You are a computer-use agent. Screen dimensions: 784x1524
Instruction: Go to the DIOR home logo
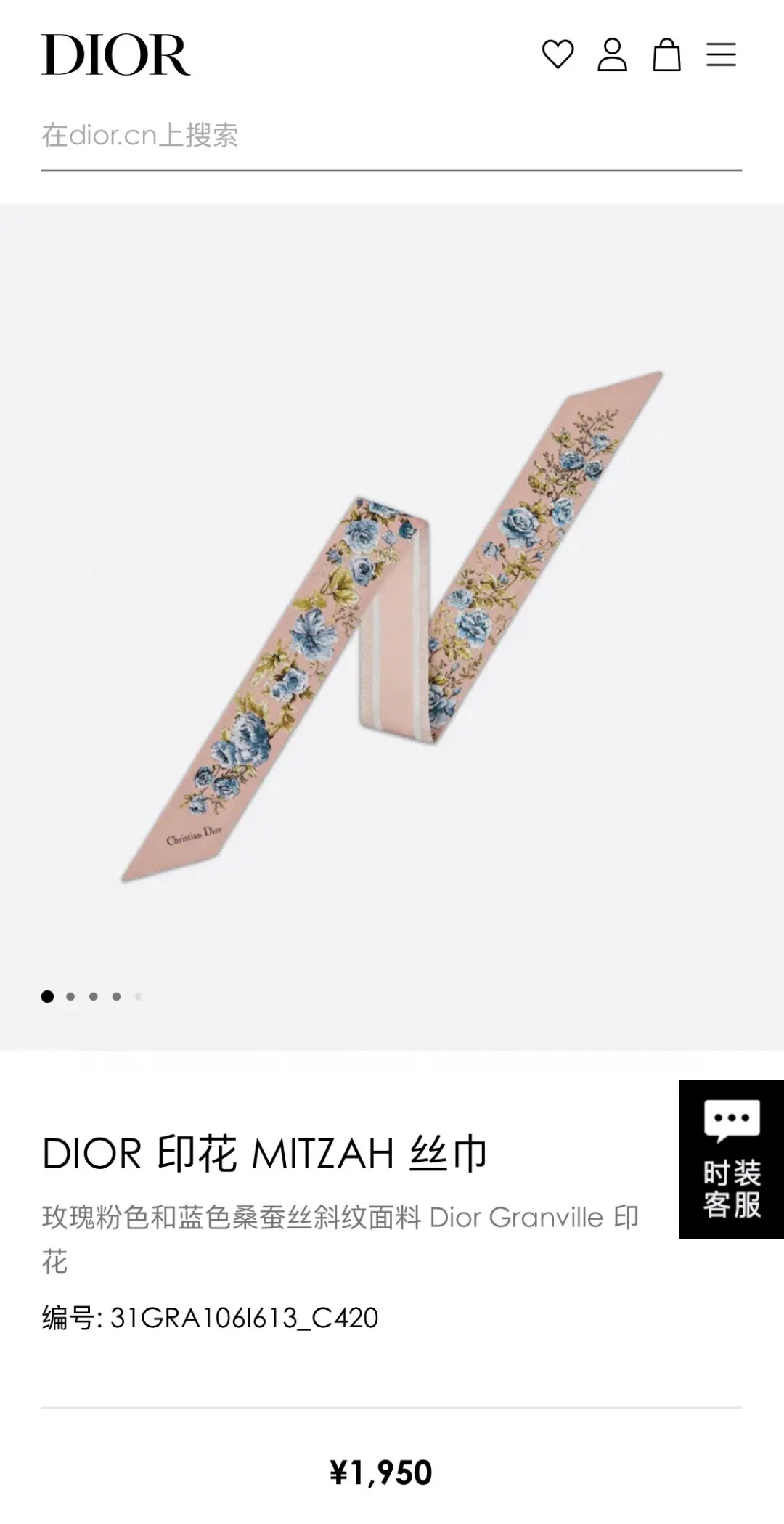pos(116,55)
